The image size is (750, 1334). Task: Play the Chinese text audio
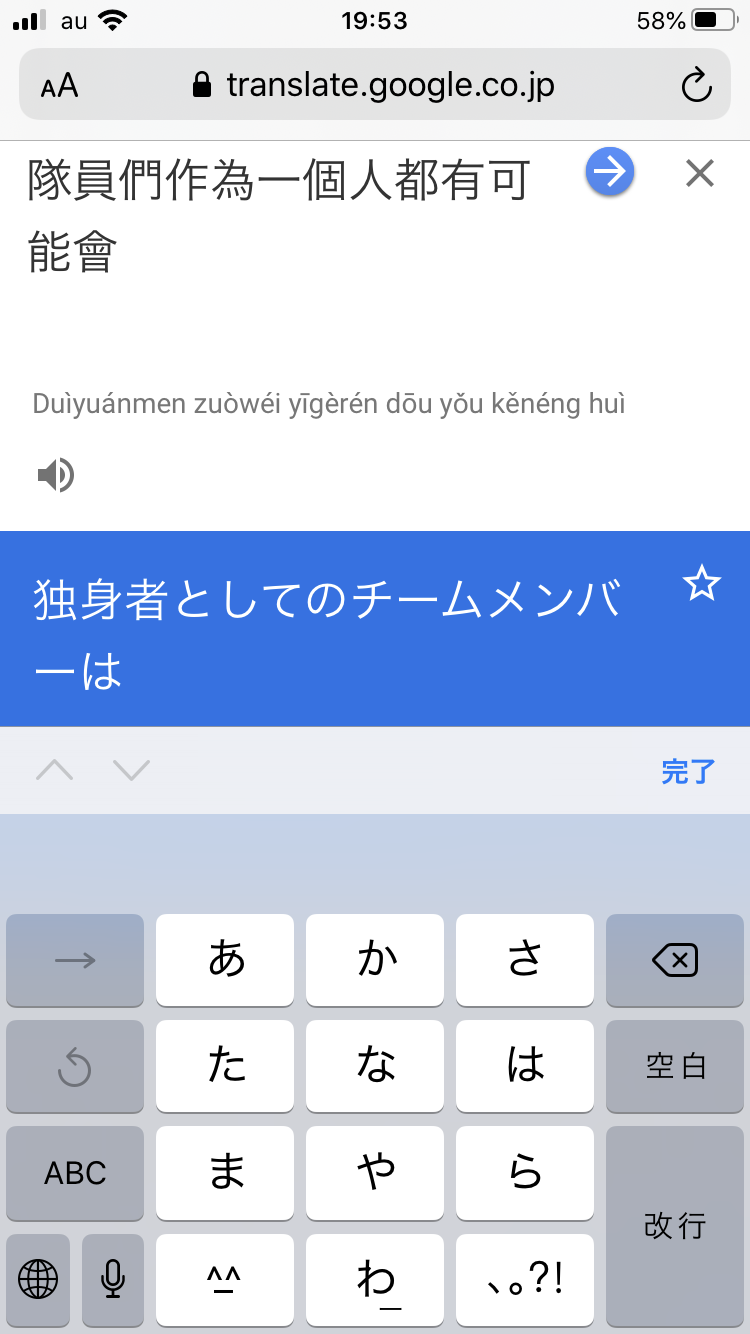pyautogui.click(x=56, y=475)
